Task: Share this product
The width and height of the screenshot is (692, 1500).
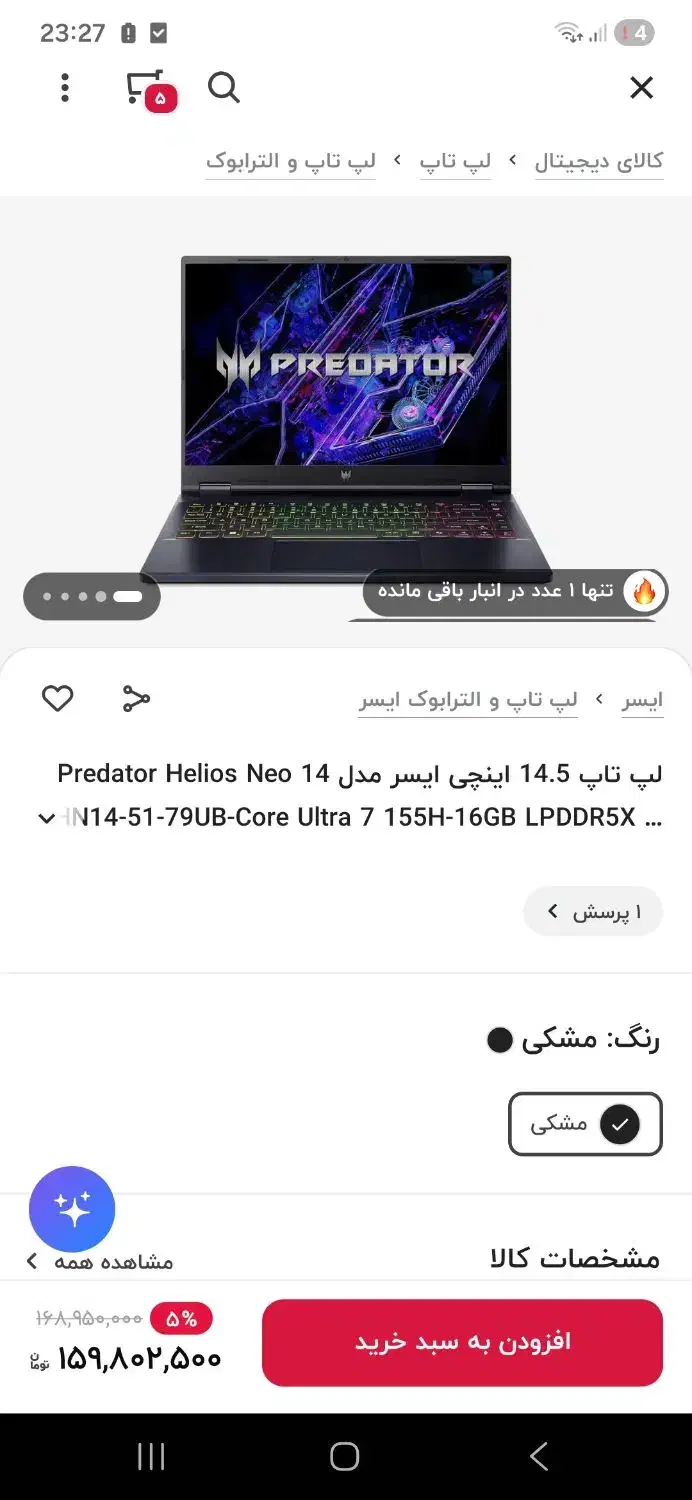Action: click(136, 698)
